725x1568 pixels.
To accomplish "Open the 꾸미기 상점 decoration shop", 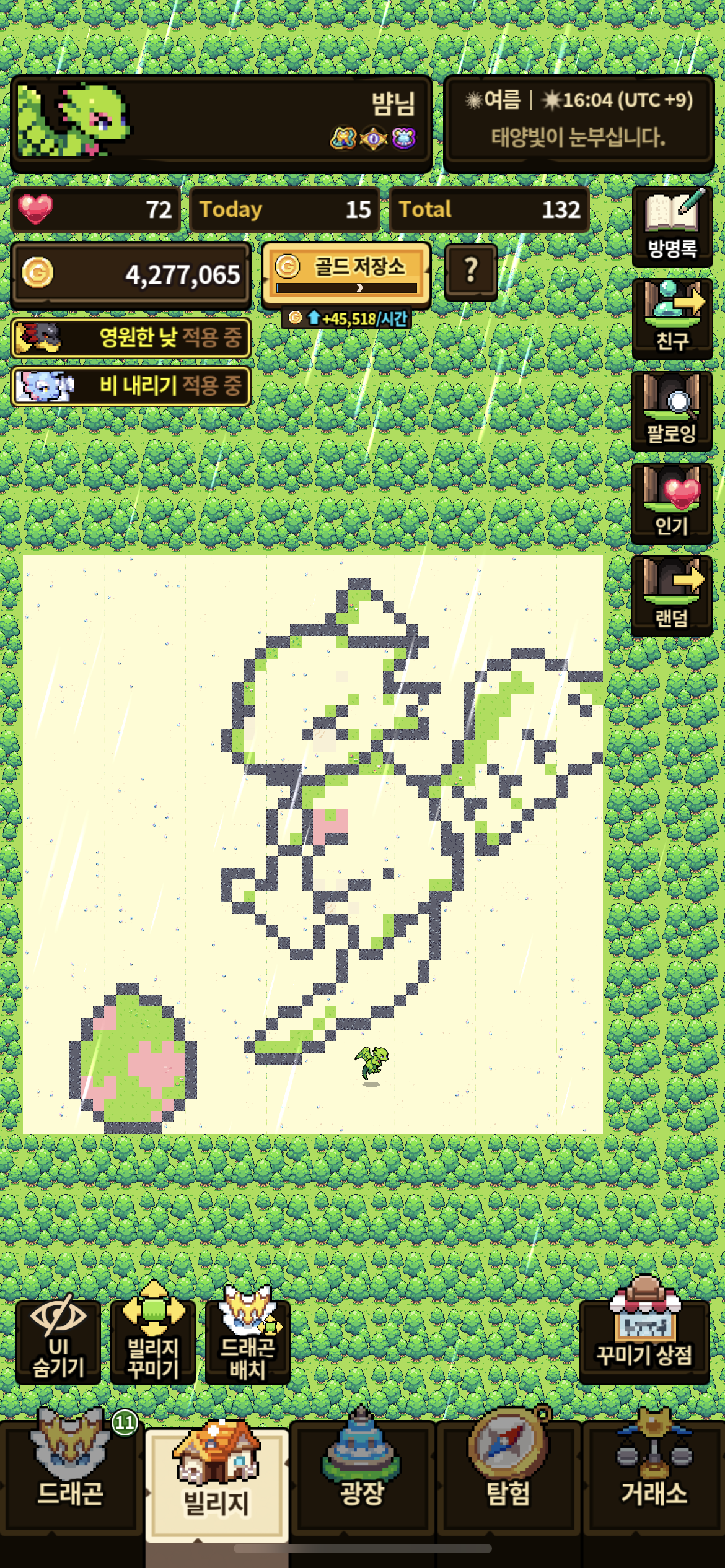I will click(x=644, y=1340).
